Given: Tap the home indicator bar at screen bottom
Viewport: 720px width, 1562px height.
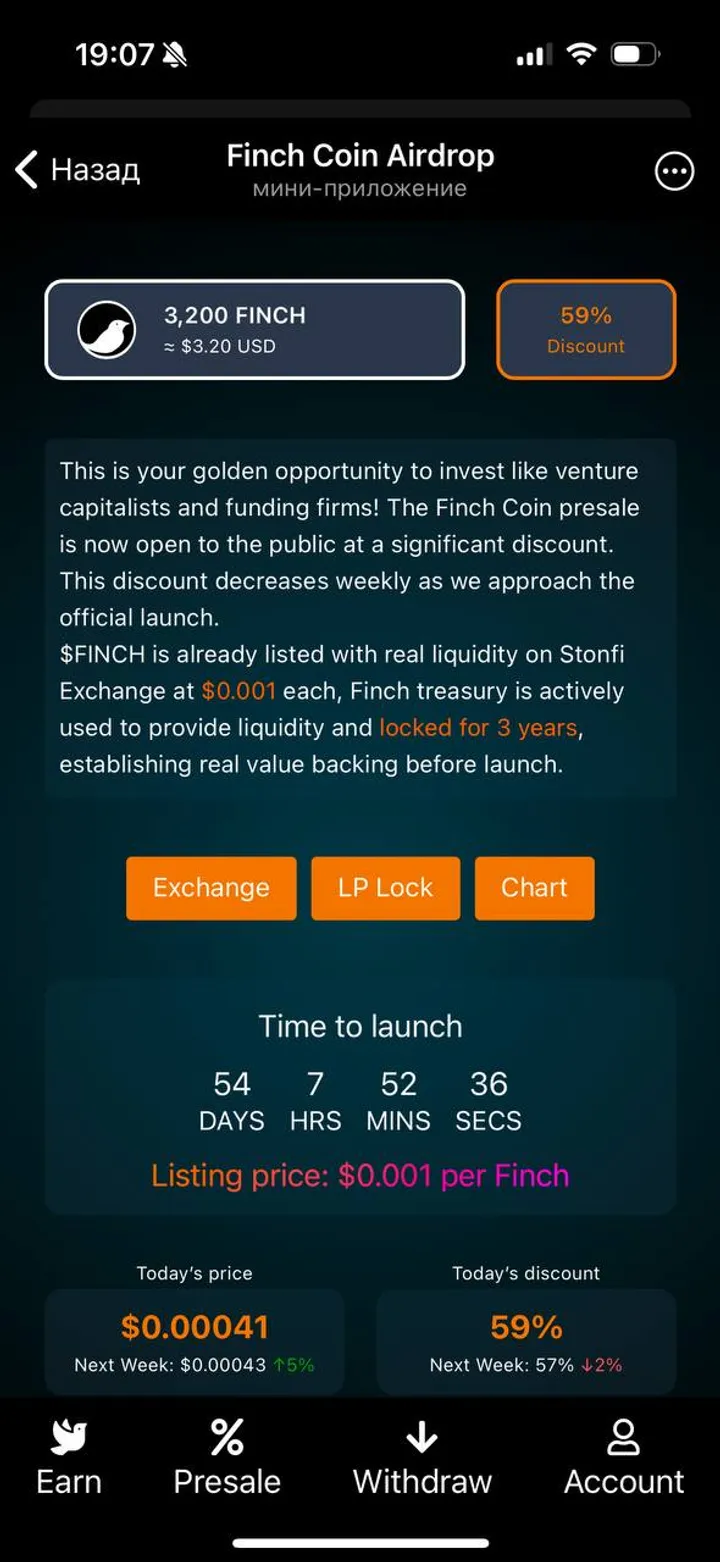Looking at the screenshot, I should pyautogui.click(x=360, y=1542).
